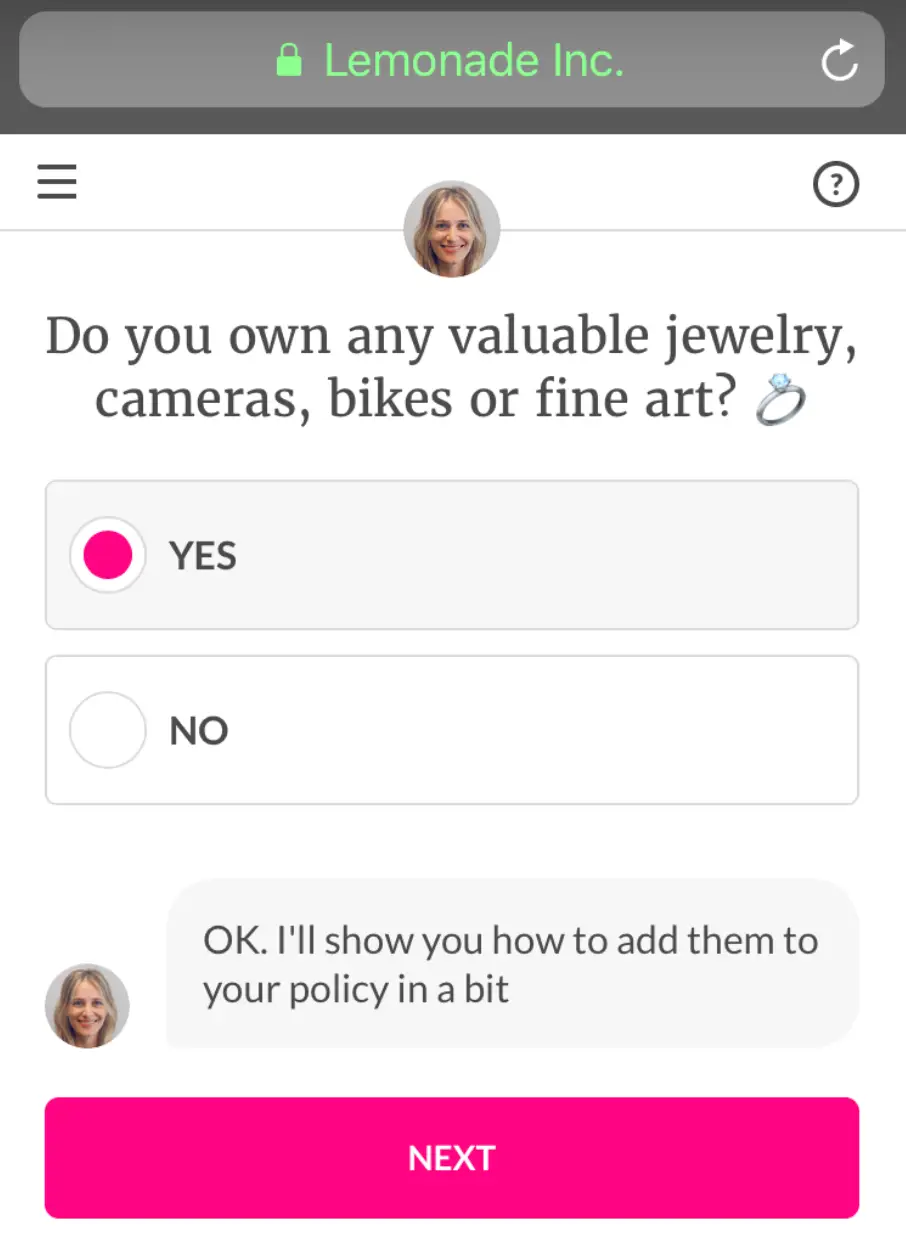This screenshot has width=906, height=1256.
Task: Open the hamburger navigation menu
Action: click(x=56, y=183)
